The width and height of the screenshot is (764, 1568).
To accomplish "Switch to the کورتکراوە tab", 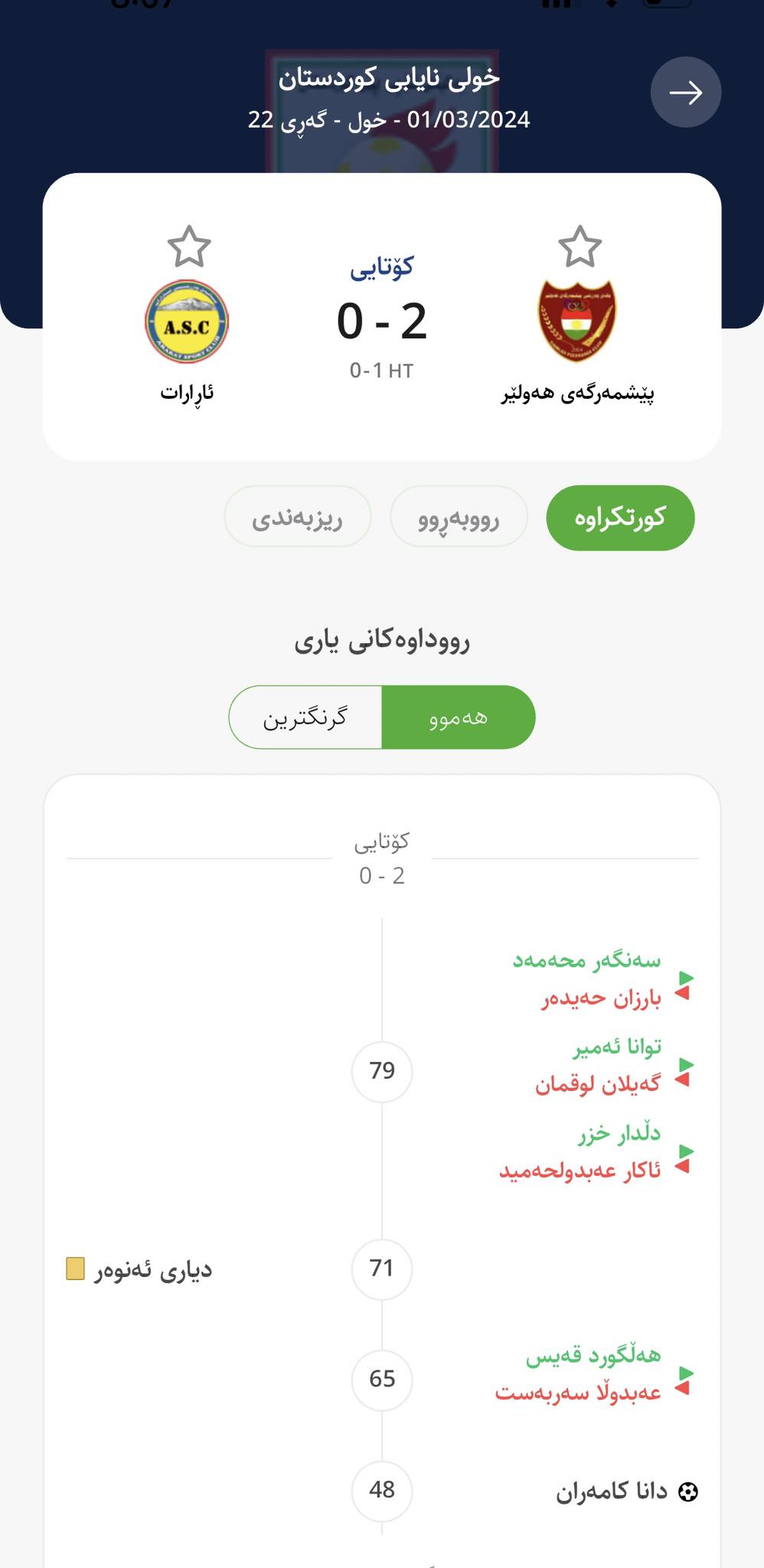I will pos(620,518).
